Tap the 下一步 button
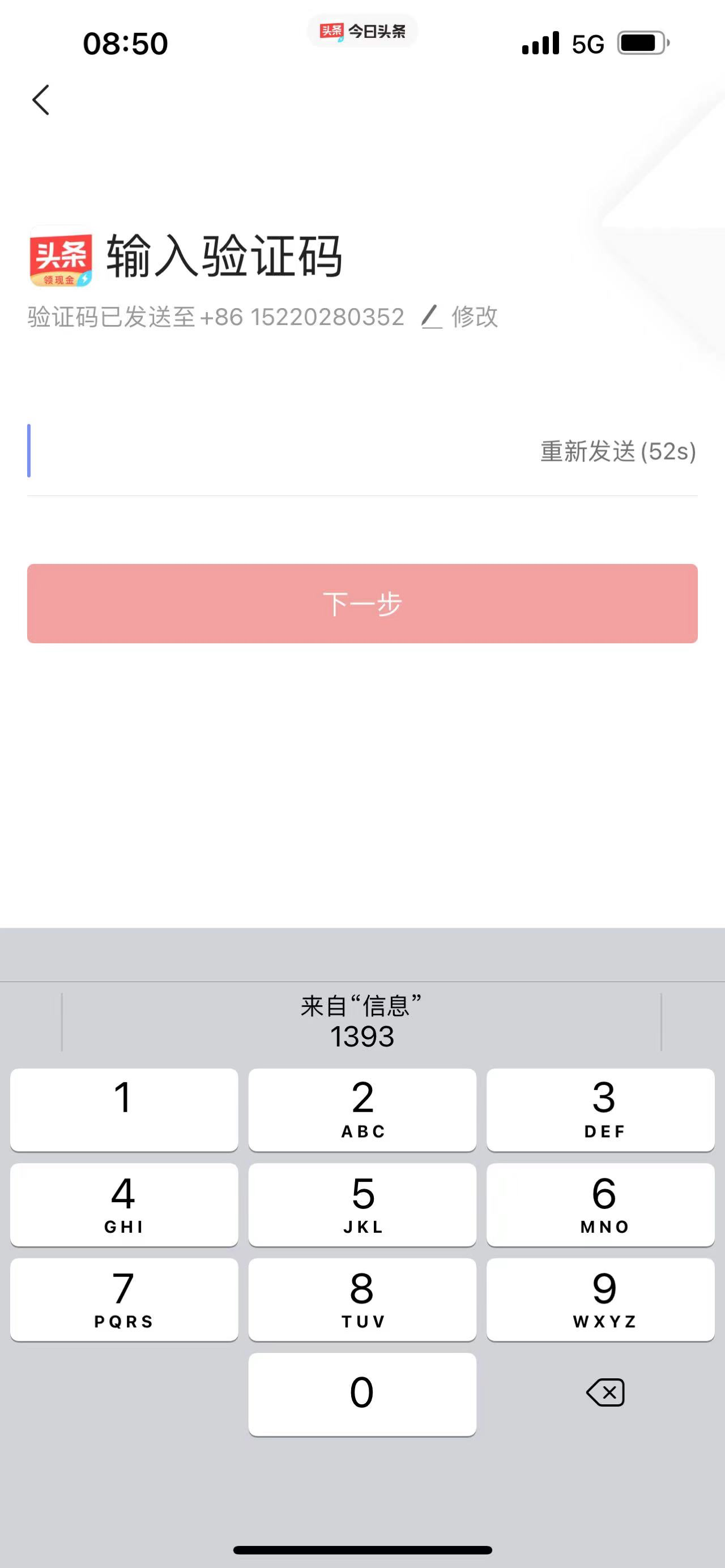The width and height of the screenshot is (725, 1568). pos(362,603)
